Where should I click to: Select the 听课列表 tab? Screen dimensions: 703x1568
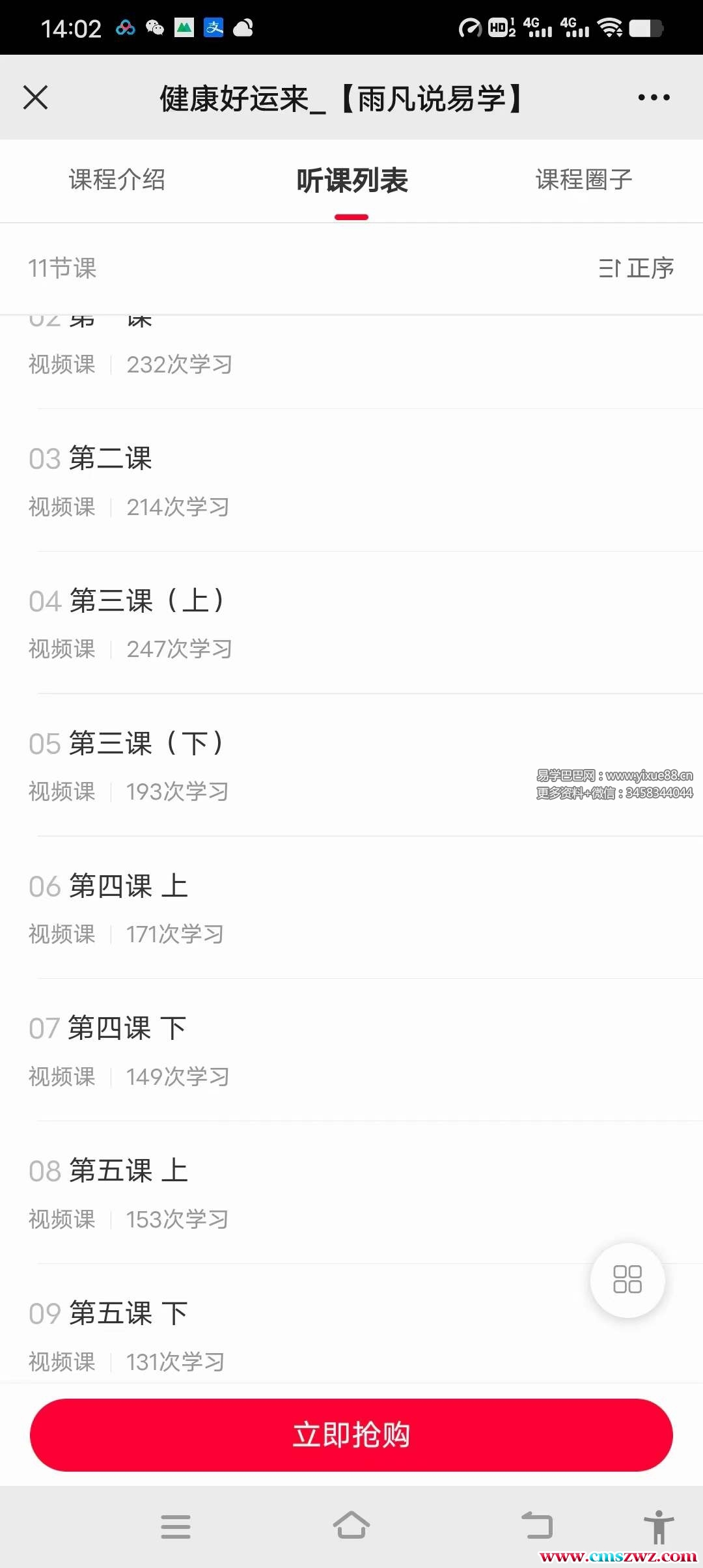point(351,180)
